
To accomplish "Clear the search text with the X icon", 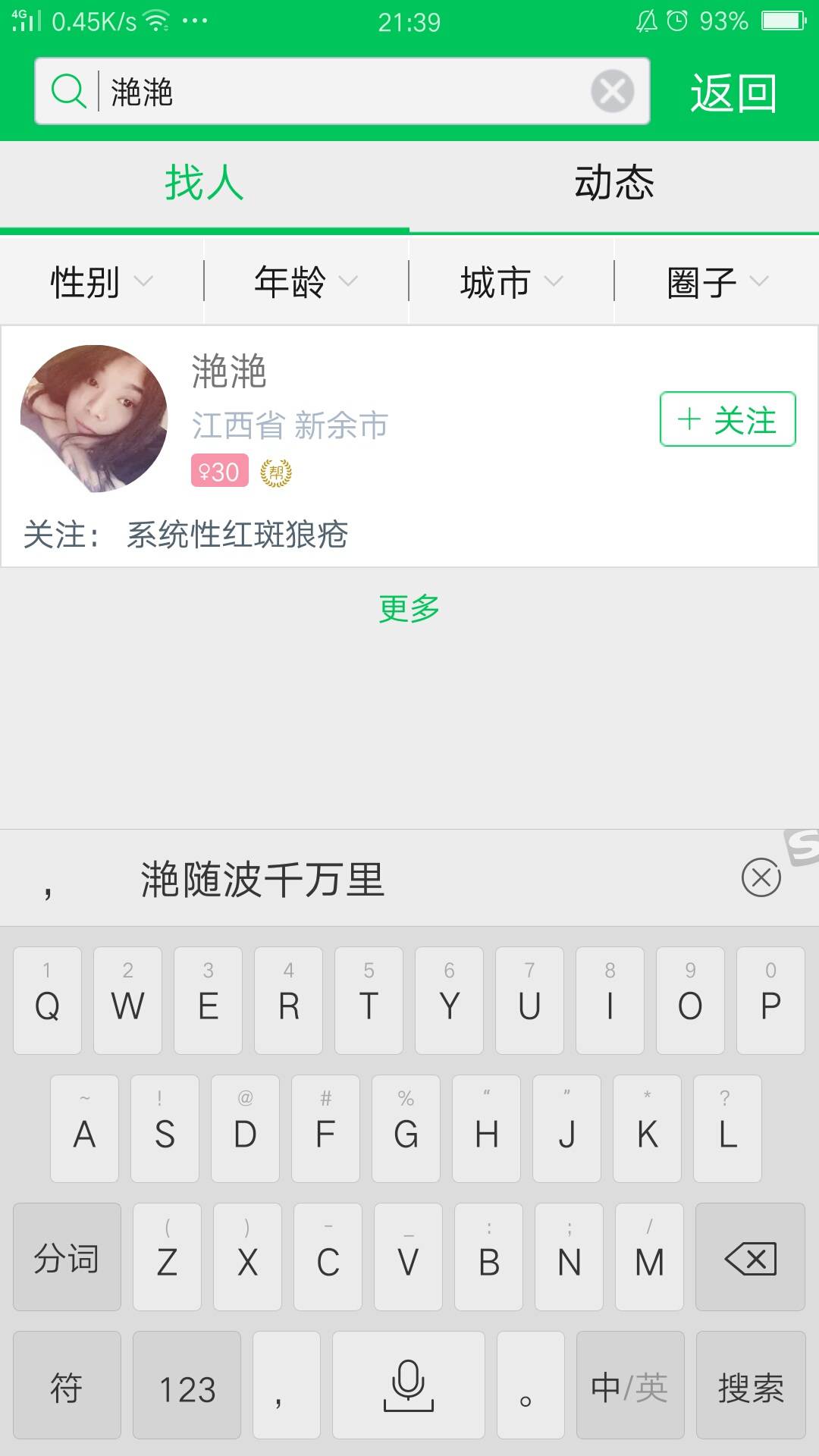I will [x=612, y=92].
